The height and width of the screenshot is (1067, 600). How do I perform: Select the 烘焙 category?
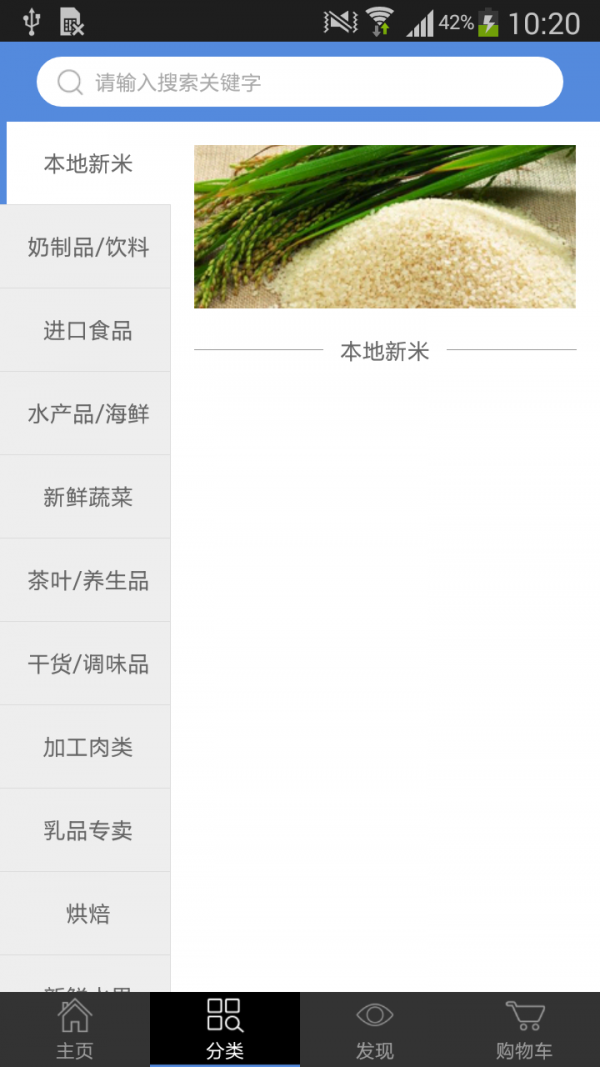click(x=88, y=914)
